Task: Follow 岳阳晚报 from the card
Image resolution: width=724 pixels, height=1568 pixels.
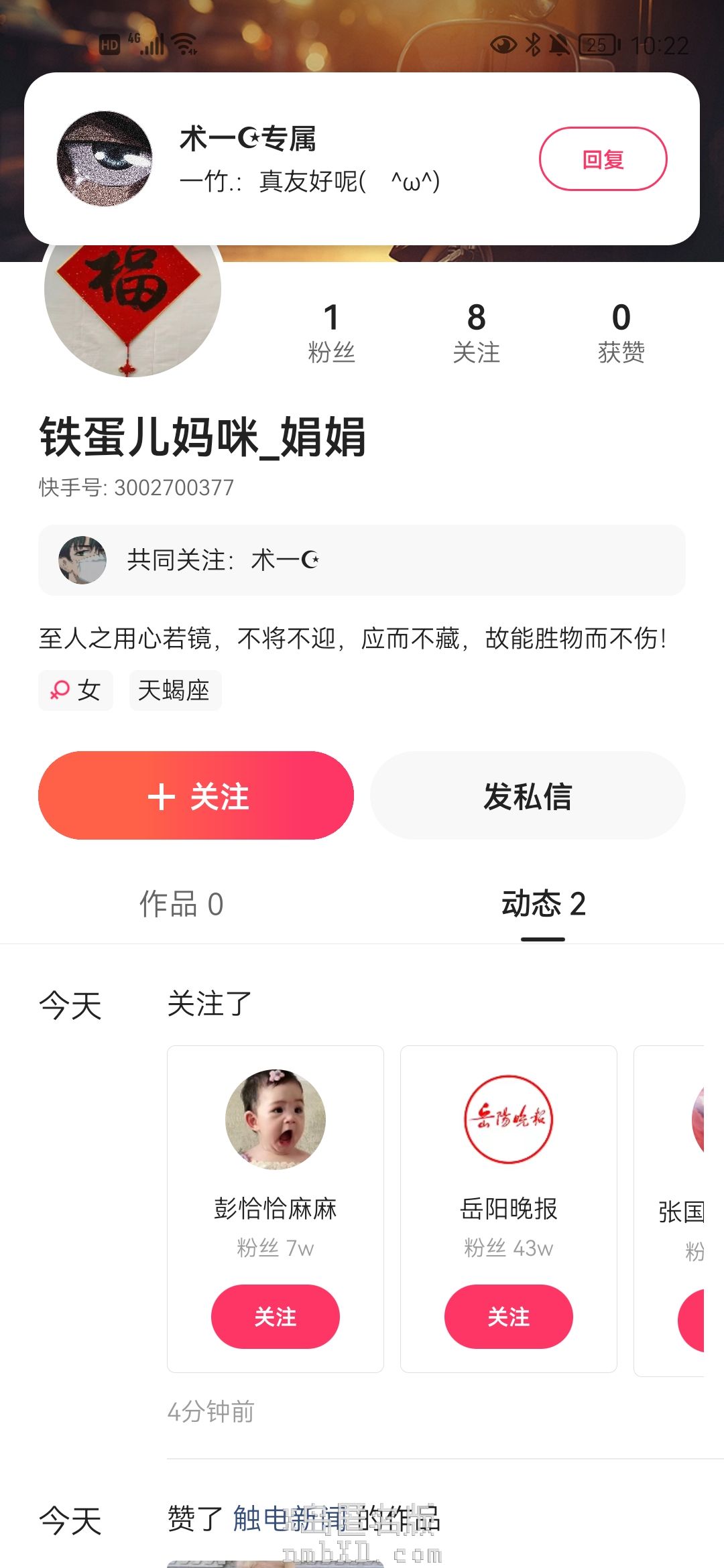Action: tap(509, 1317)
